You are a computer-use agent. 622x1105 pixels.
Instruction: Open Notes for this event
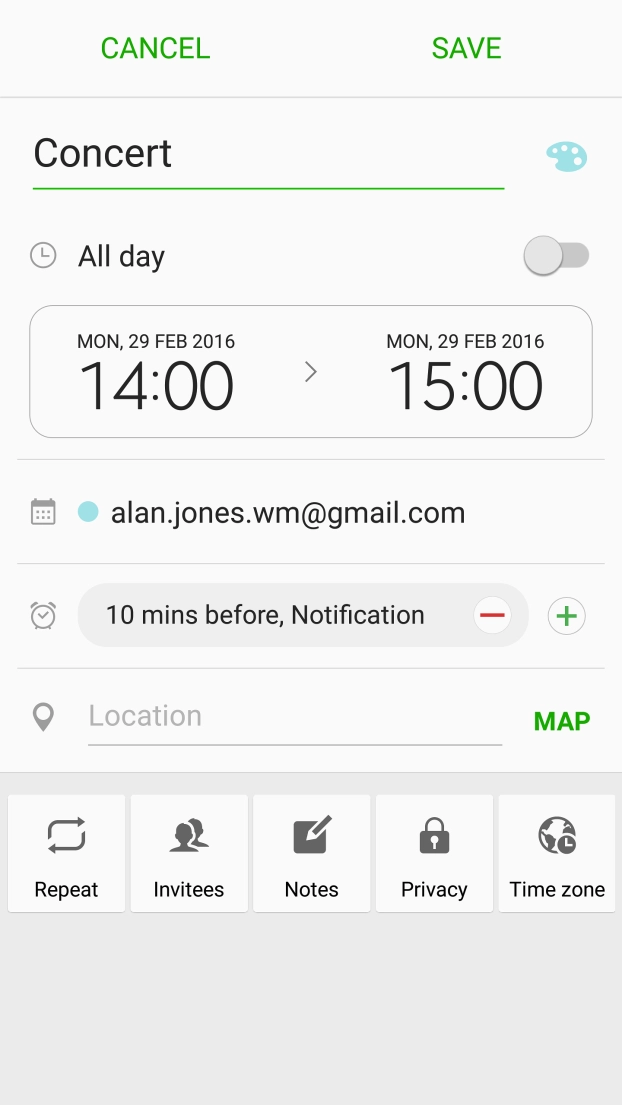pyautogui.click(x=311, y=853)
